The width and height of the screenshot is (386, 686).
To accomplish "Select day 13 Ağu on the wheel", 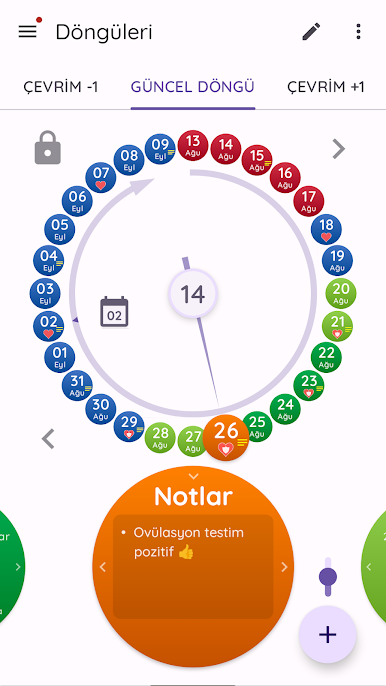I will pyautogui.click(x=193, y=146).
